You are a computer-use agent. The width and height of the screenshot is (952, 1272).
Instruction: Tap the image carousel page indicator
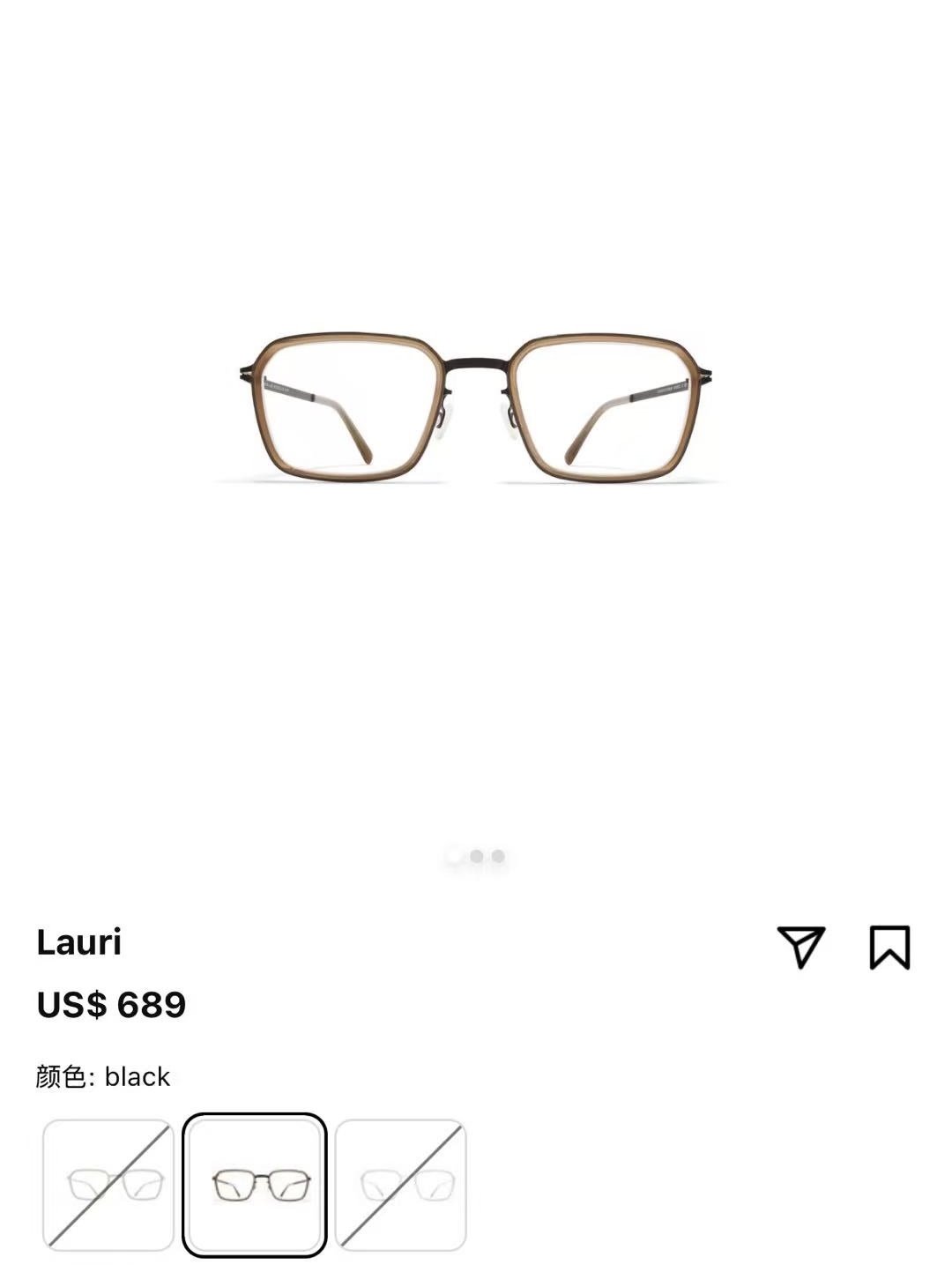(476, 856)
